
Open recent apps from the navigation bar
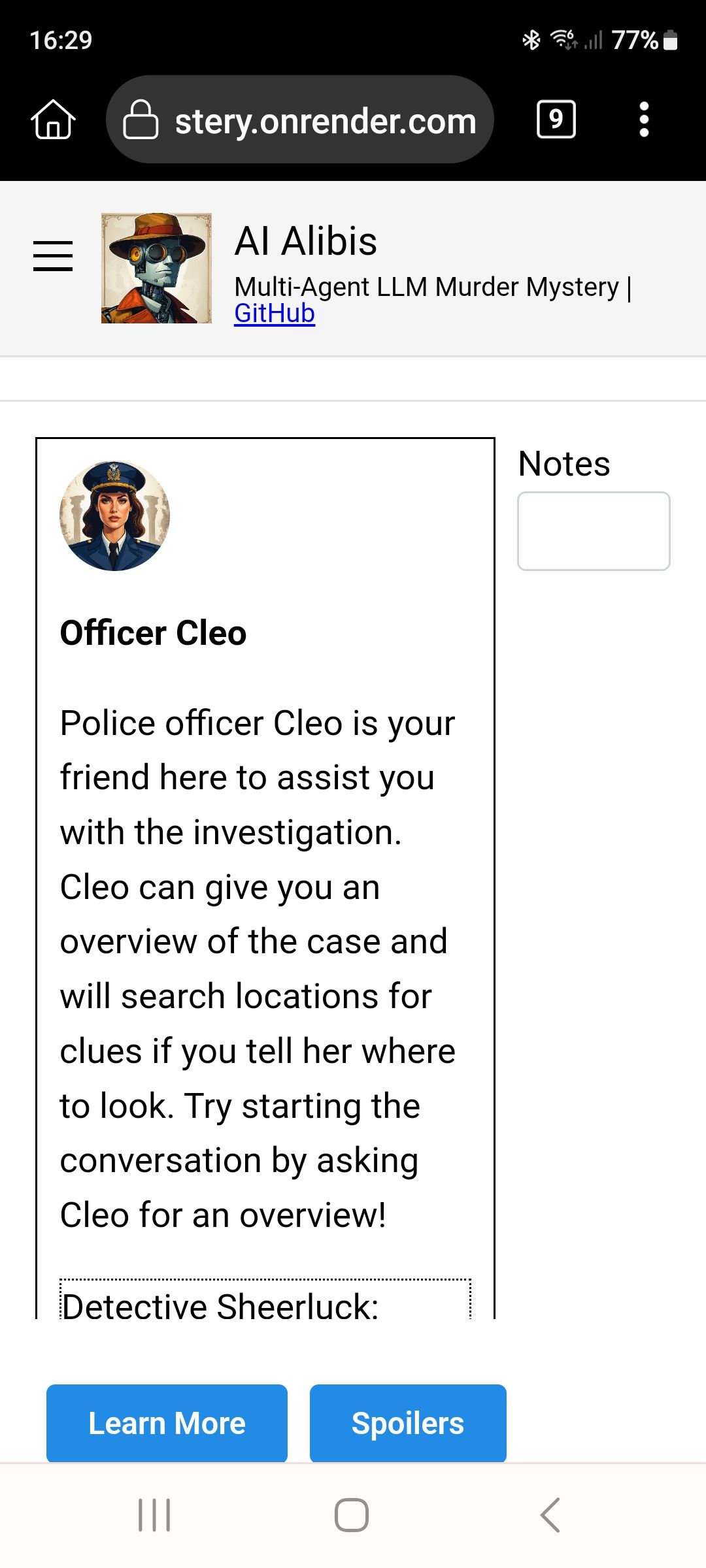point(155,1514)
